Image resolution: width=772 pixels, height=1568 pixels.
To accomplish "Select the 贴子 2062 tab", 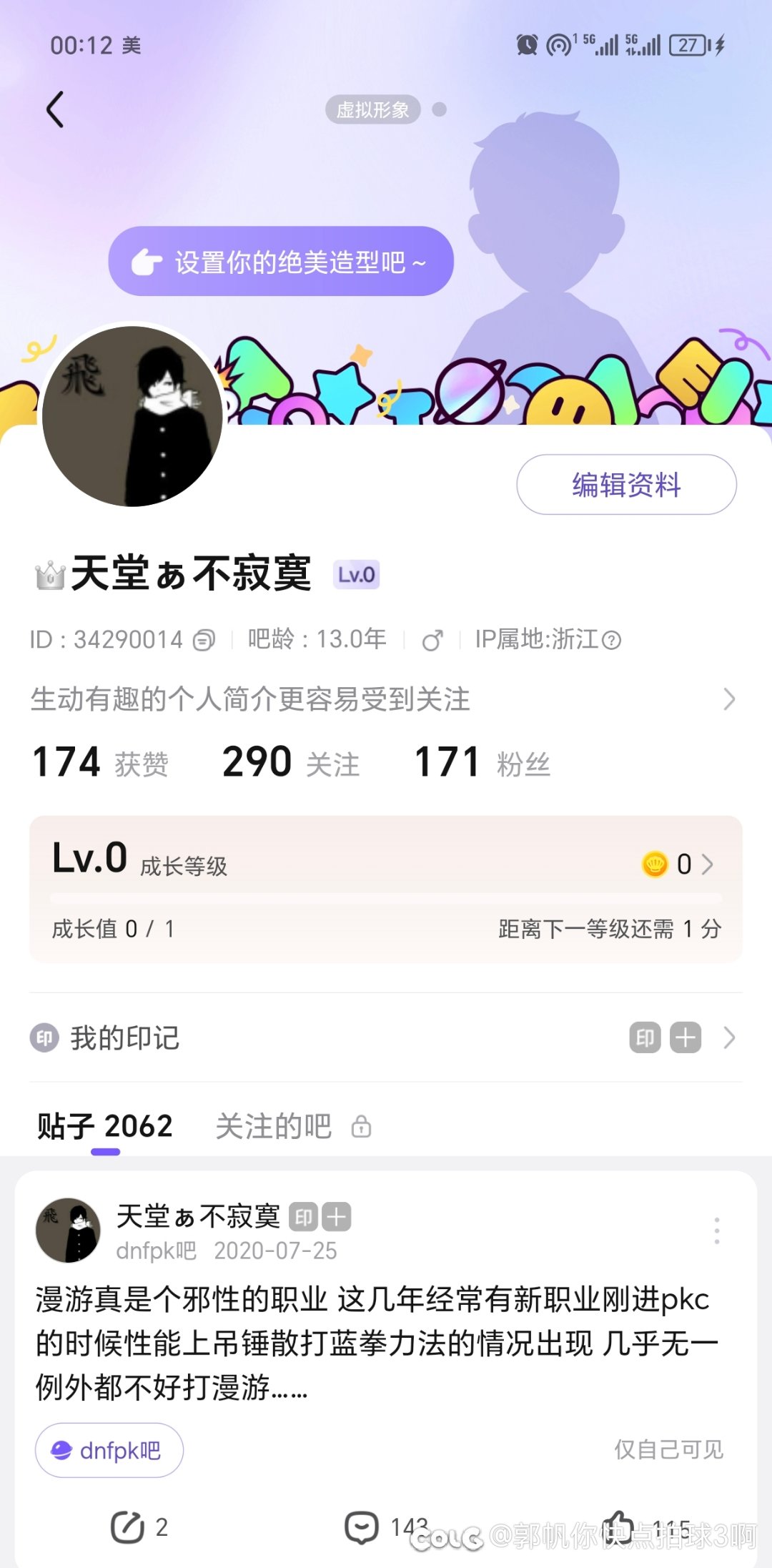I will [105, 1126].
